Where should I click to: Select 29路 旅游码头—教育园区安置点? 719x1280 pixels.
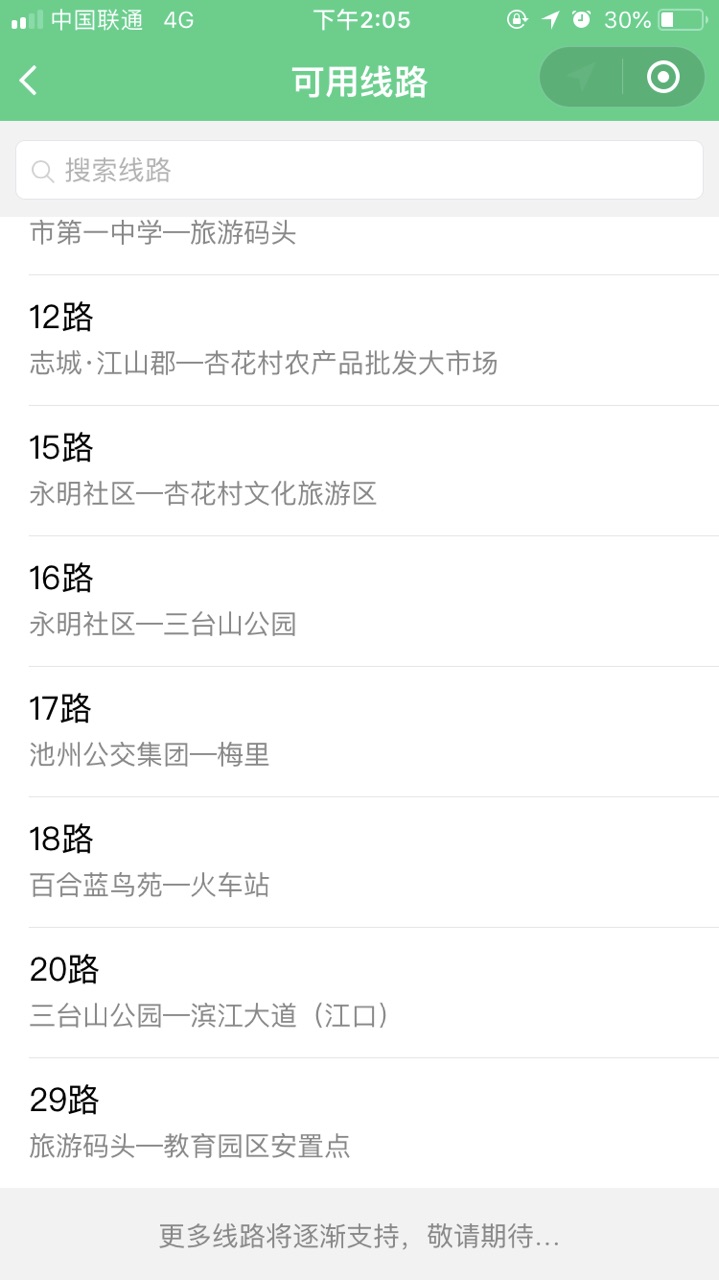tap(359, 1122)
